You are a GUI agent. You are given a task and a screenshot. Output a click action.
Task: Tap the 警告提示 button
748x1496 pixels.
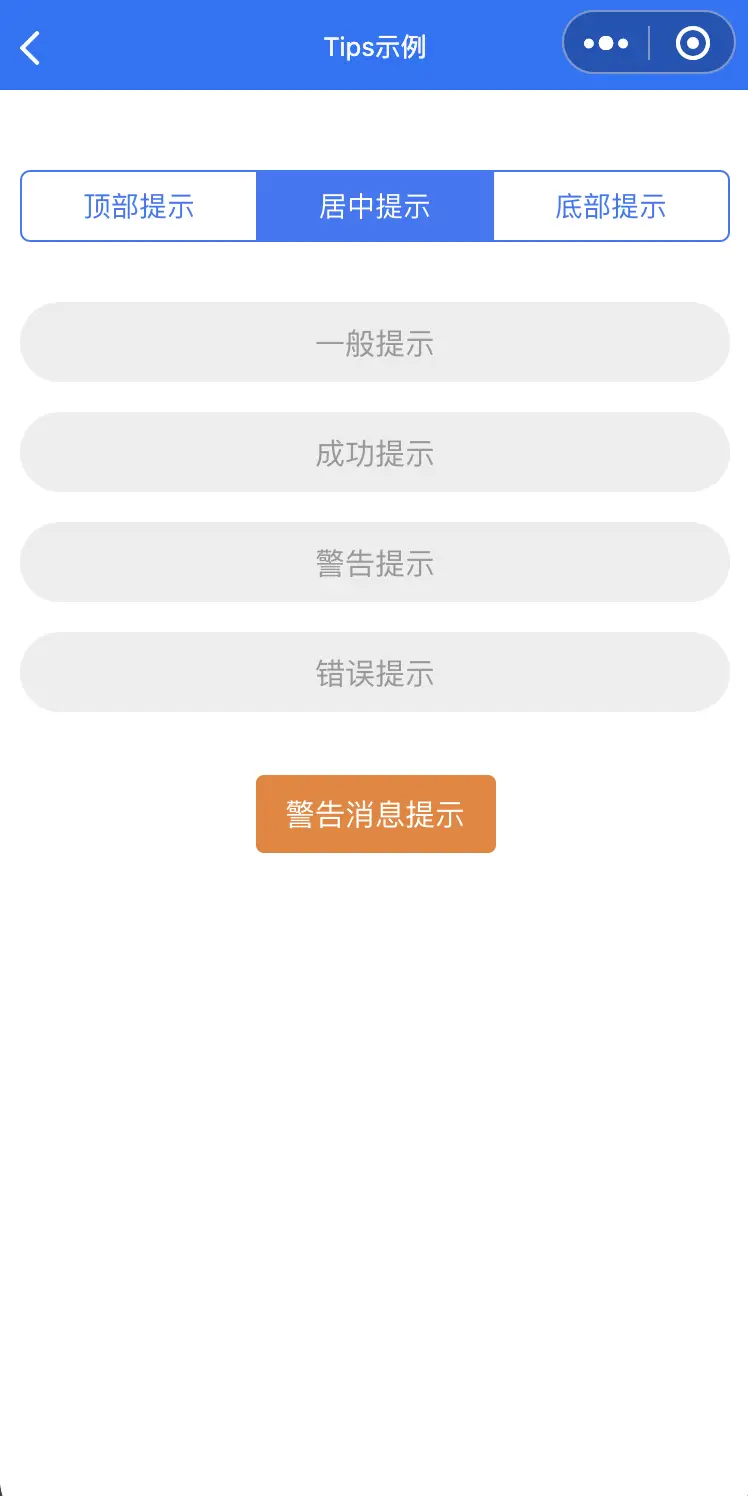pos(375,562)
